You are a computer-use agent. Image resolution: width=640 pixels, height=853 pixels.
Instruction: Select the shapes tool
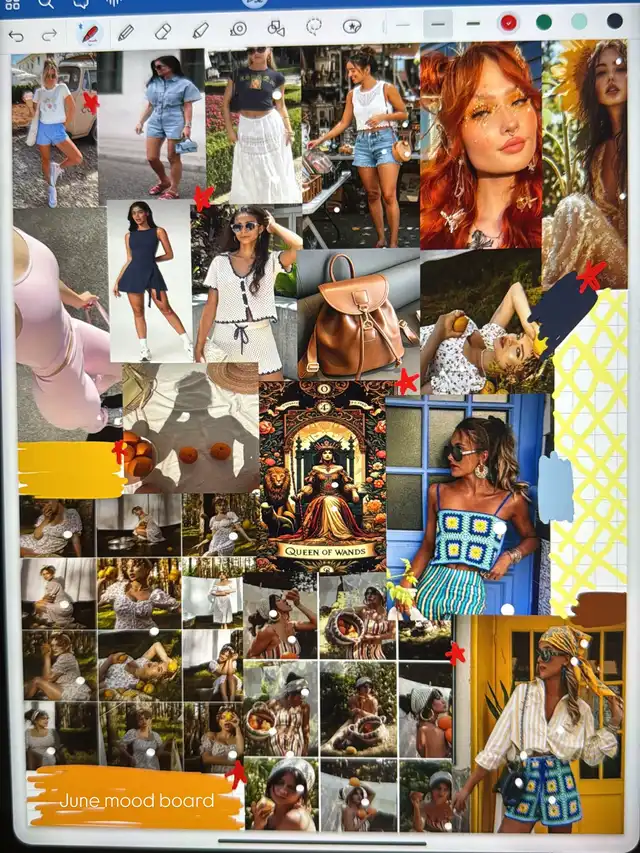pos(276,28)
